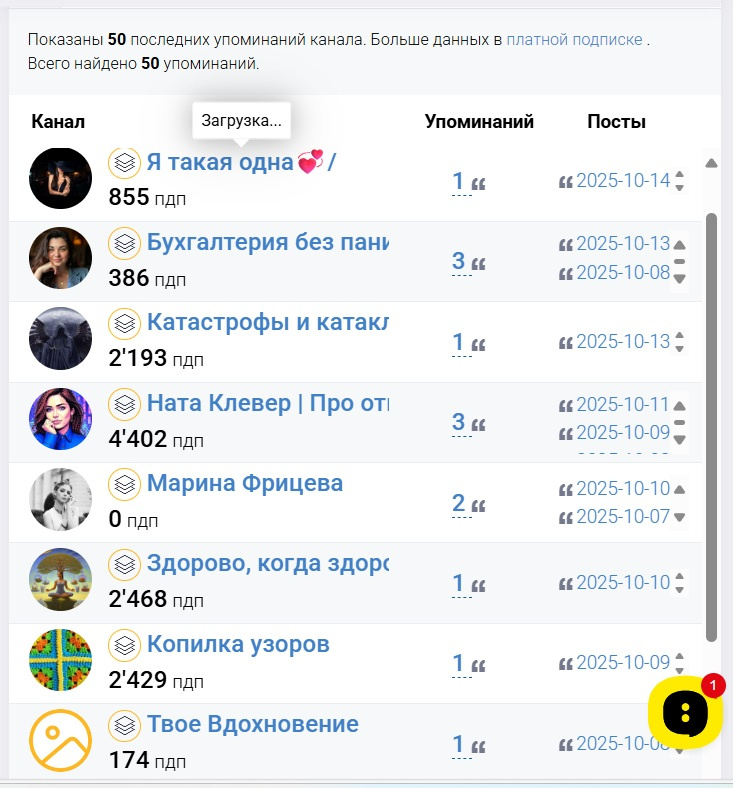
Task: Open Копилка узоров post dated 2025-10-09
Action: (x=622, y=662)
